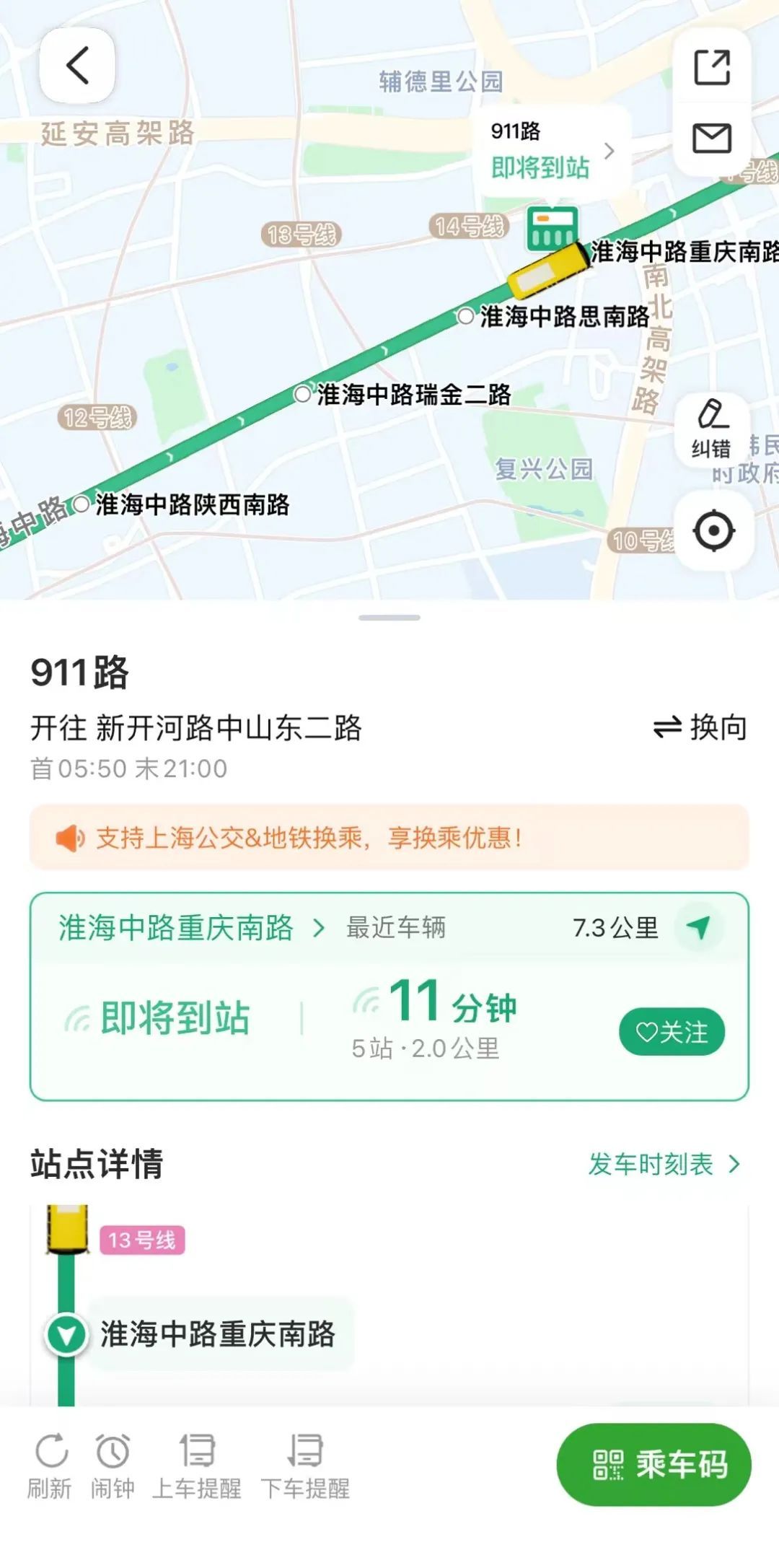This screenshot has height=1568, width=779.
Task: Go back using the top-left arrow
Action: pos(77,66)
